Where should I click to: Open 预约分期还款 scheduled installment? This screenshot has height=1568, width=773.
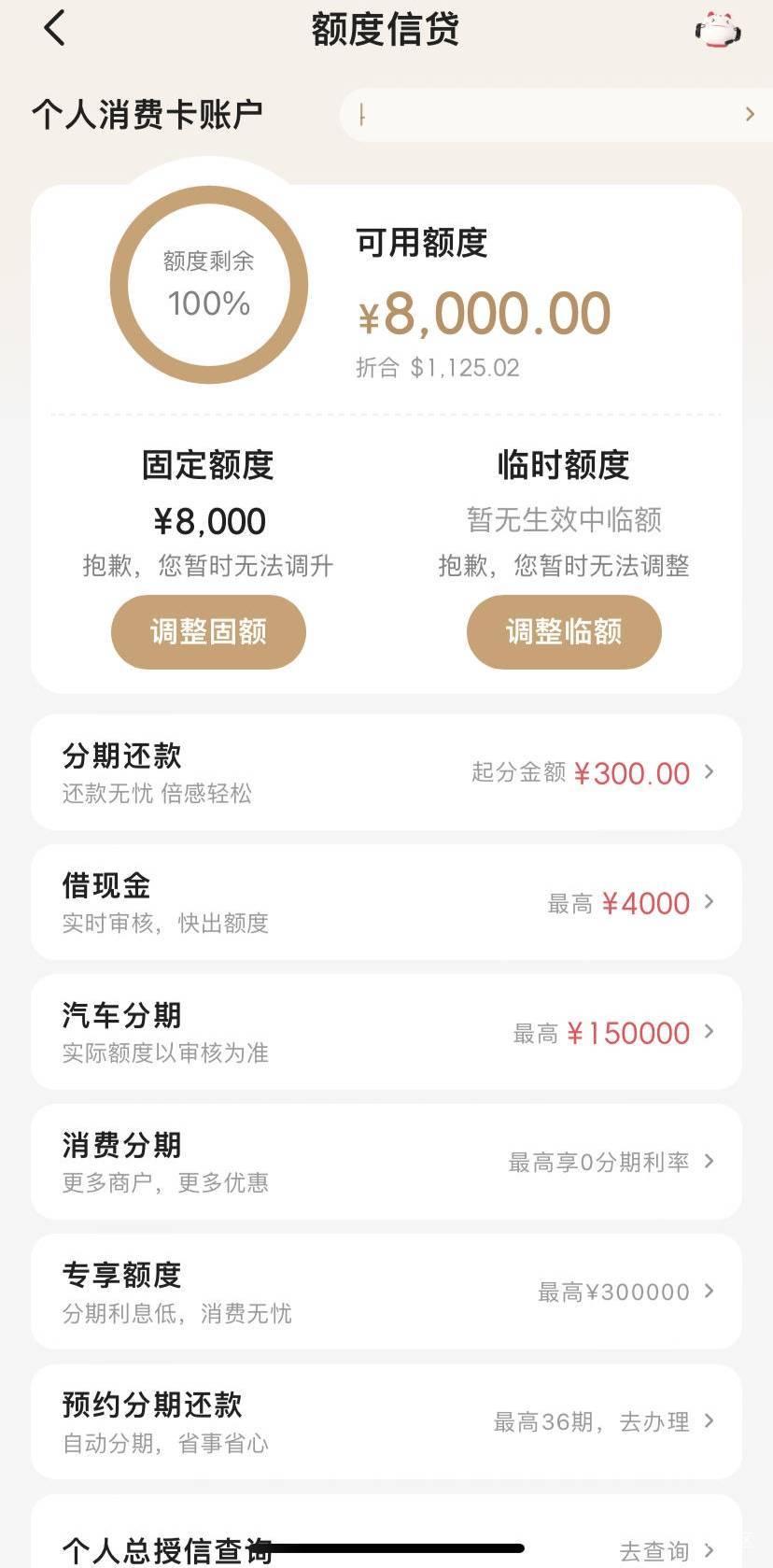pos(386,1421)
